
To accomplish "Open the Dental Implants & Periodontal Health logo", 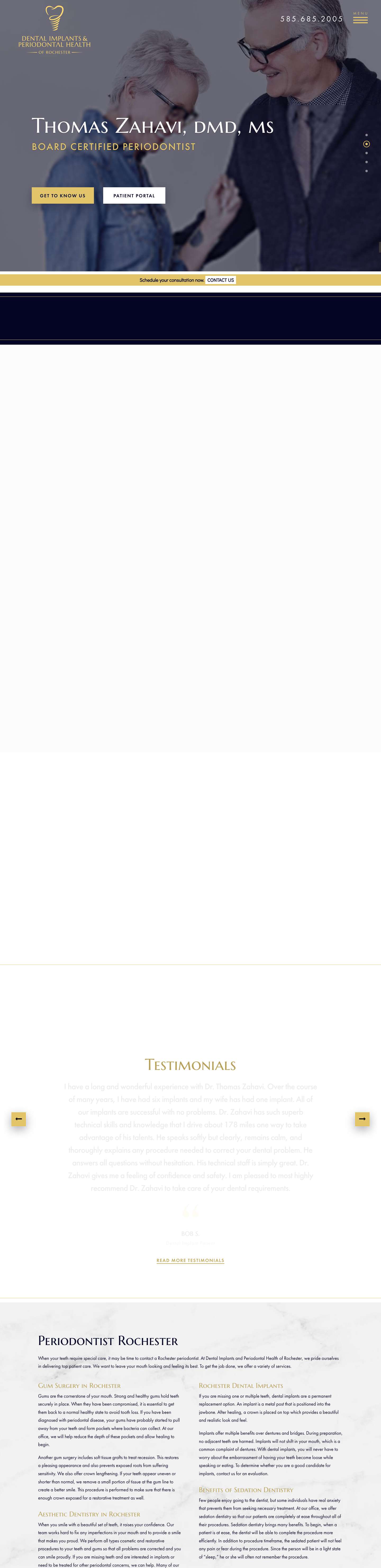I will tap(54, 30).
